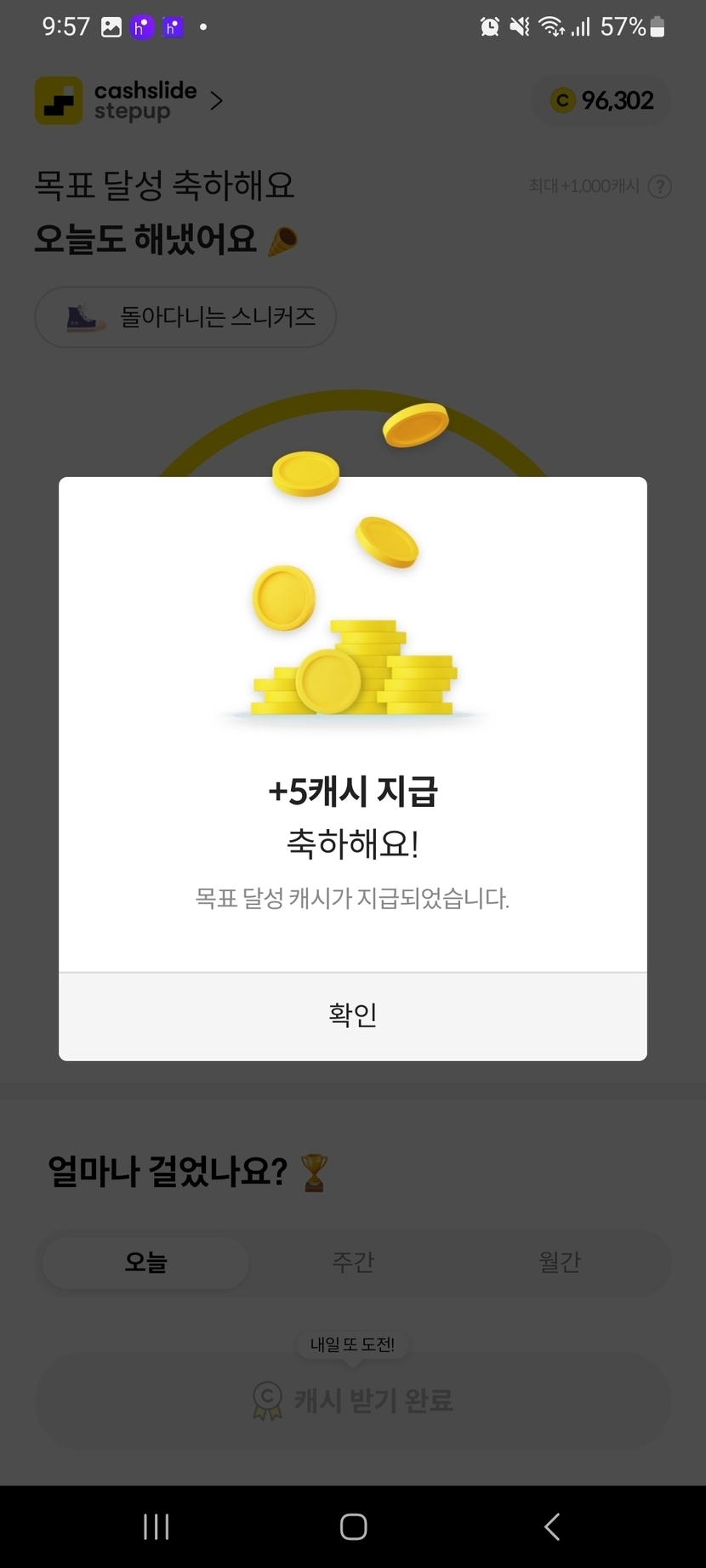Open the recent apps view

click(157, 1526)
